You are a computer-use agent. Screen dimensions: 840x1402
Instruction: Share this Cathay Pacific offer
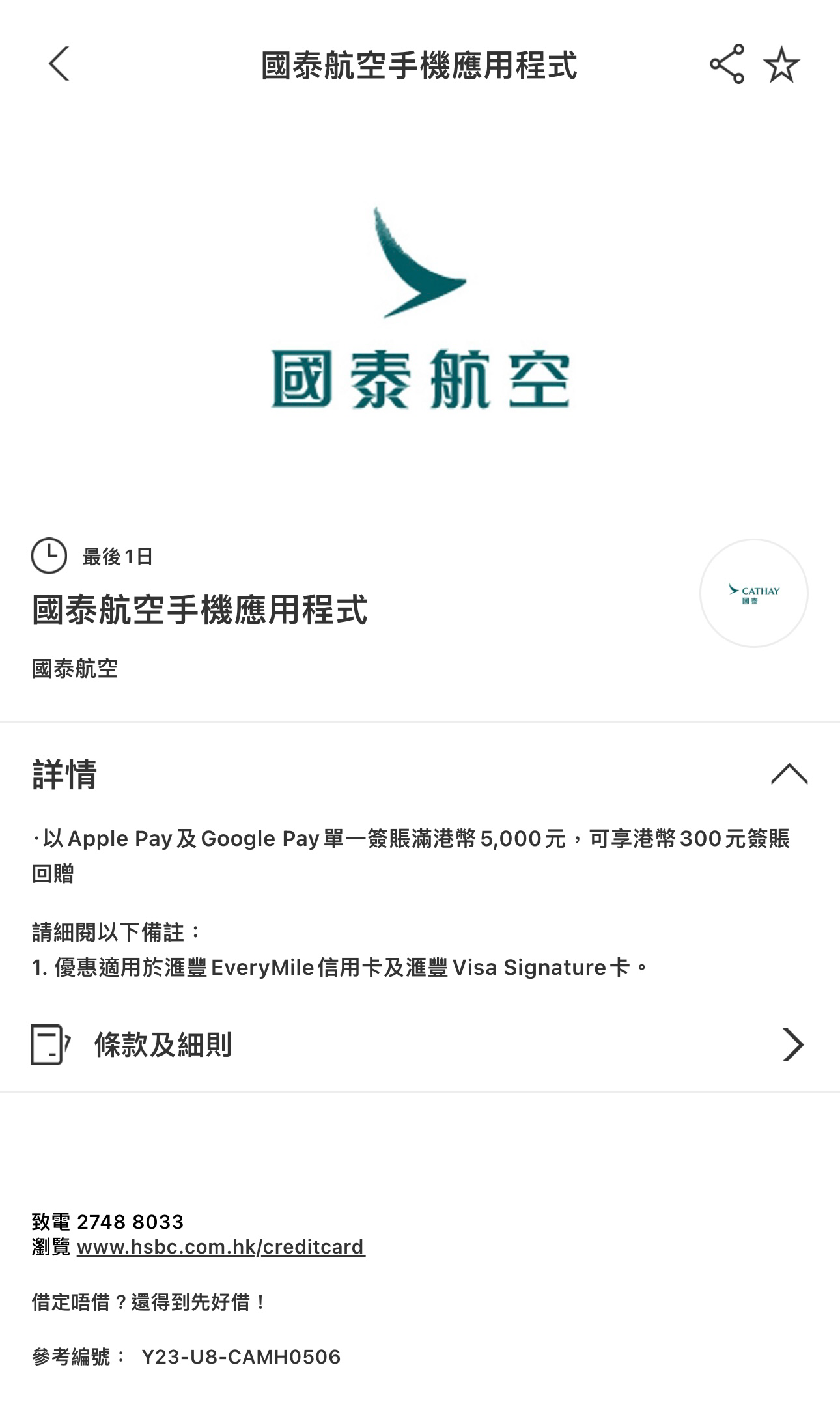click(727, 64)
